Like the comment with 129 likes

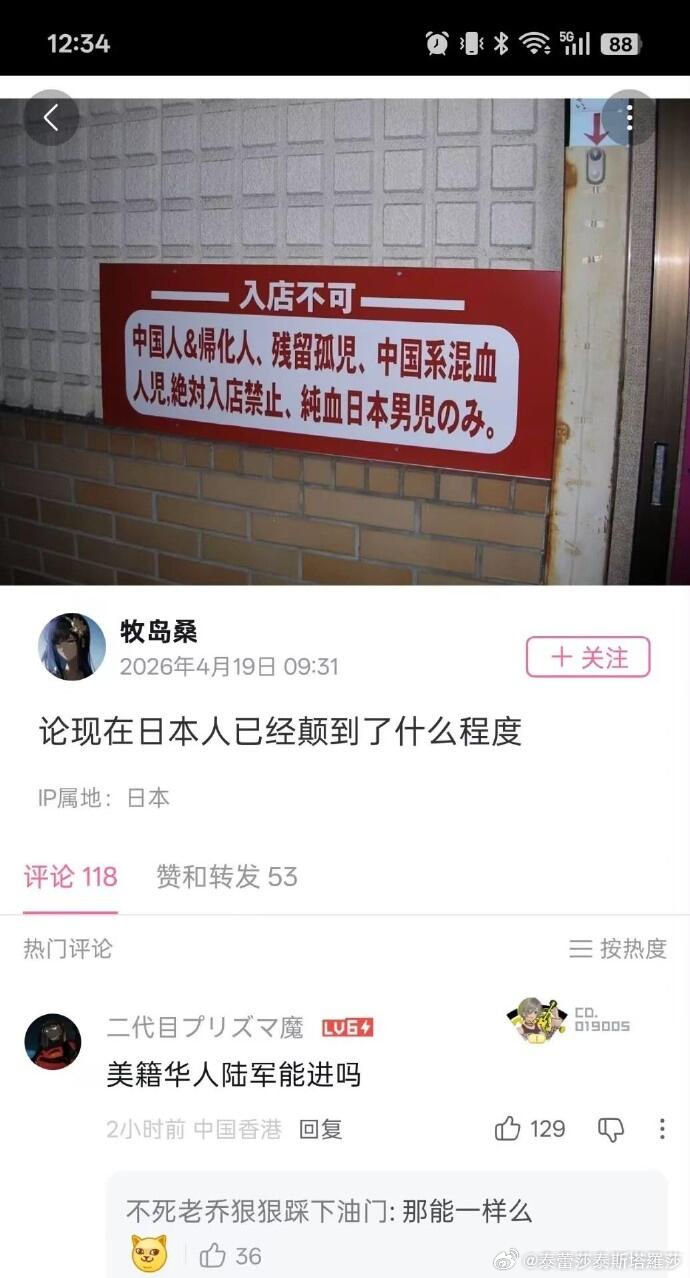[509, 1129]
